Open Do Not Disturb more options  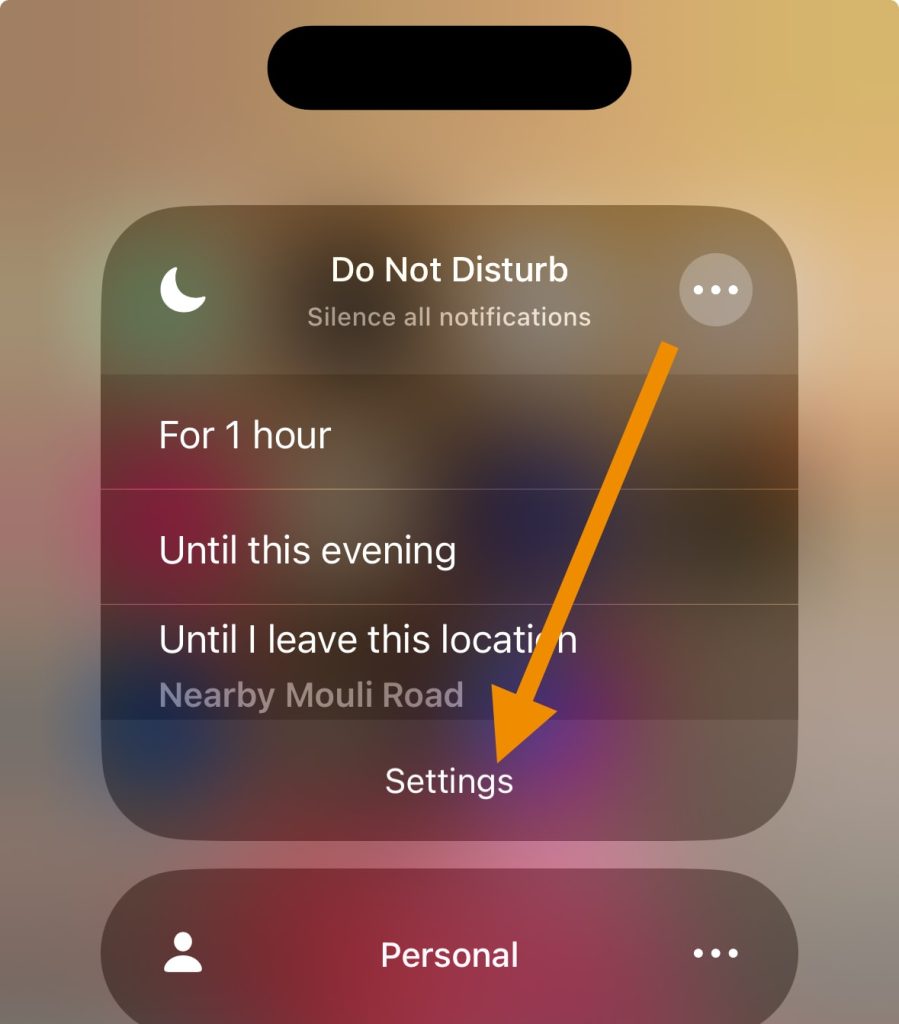[x=715, y=290]
